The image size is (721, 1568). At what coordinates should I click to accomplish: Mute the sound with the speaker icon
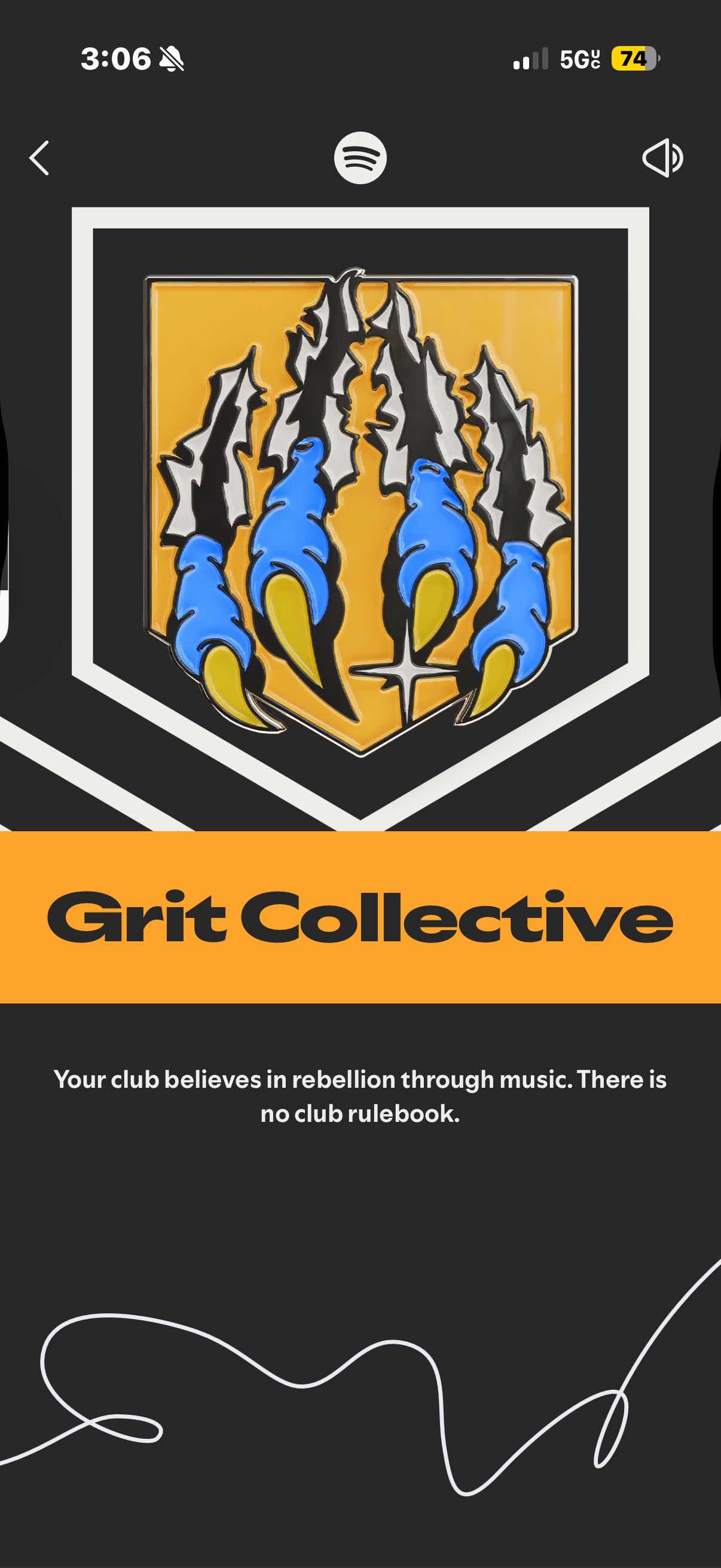click(662, 158)
